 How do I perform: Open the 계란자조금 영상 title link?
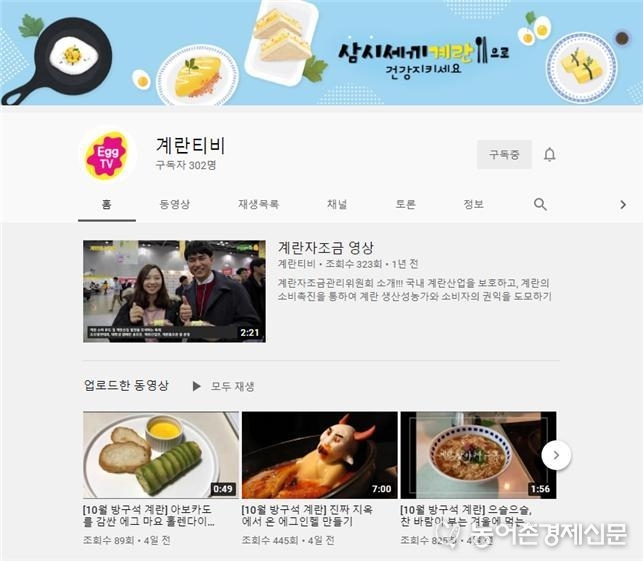point(325,247)
